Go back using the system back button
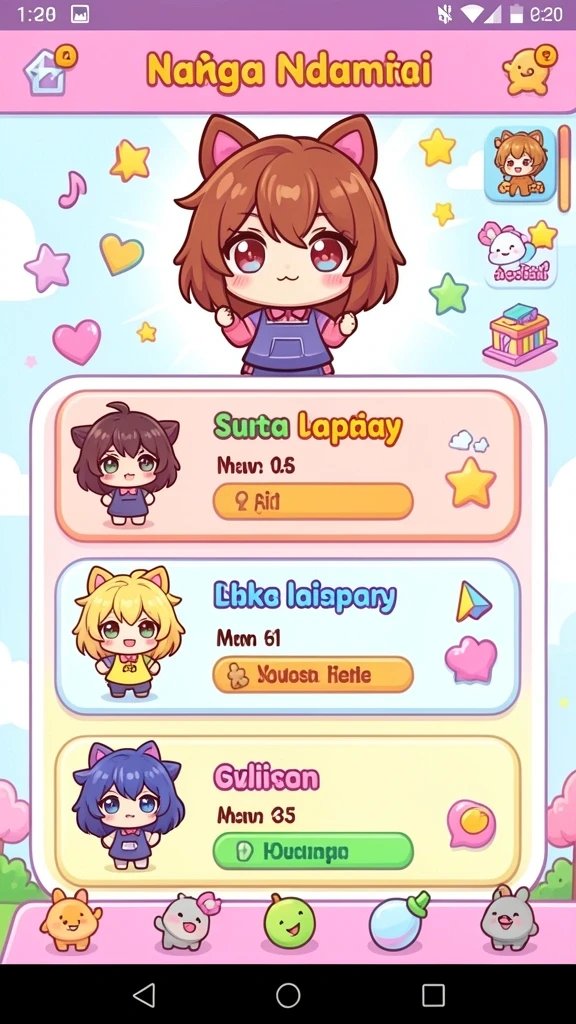 144,995
